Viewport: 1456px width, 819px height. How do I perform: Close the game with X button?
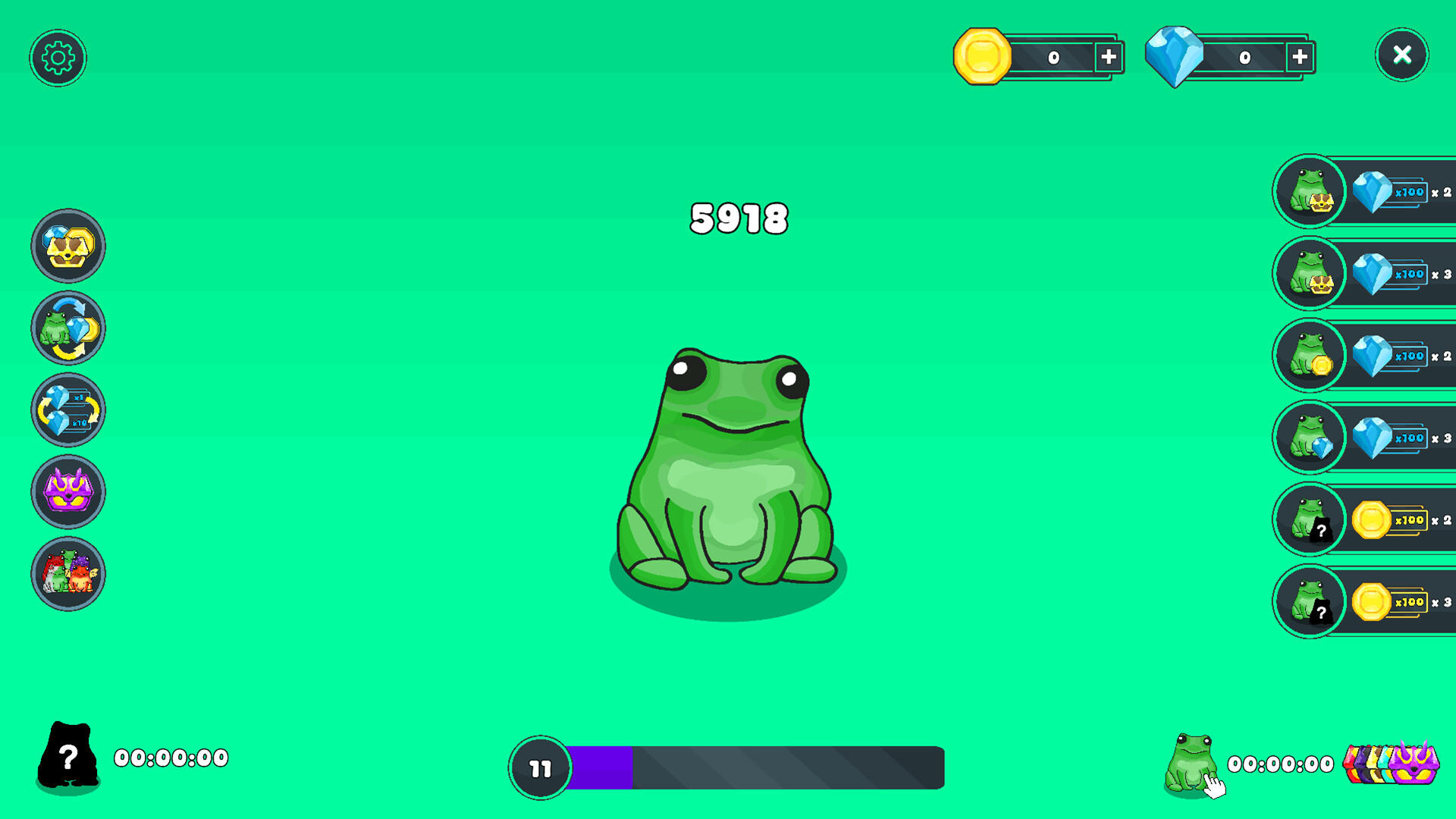[x=1401, y=55]
